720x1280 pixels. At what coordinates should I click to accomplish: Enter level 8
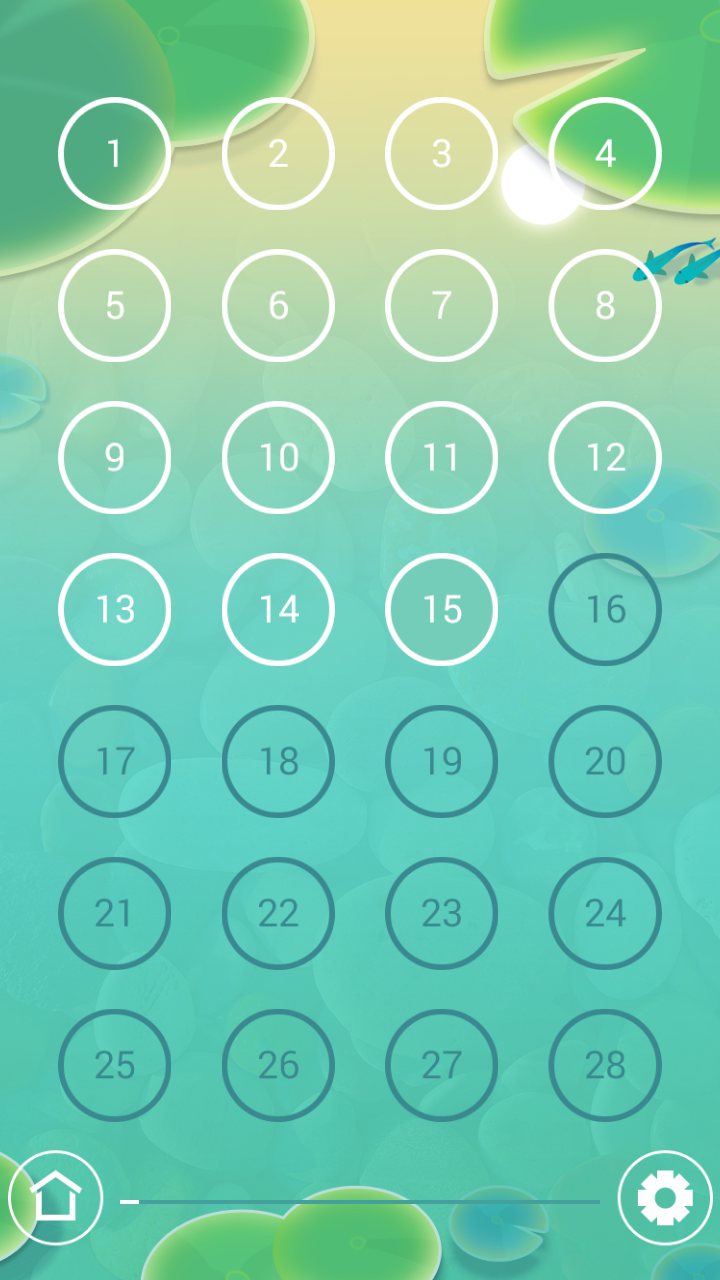point(605,305)
